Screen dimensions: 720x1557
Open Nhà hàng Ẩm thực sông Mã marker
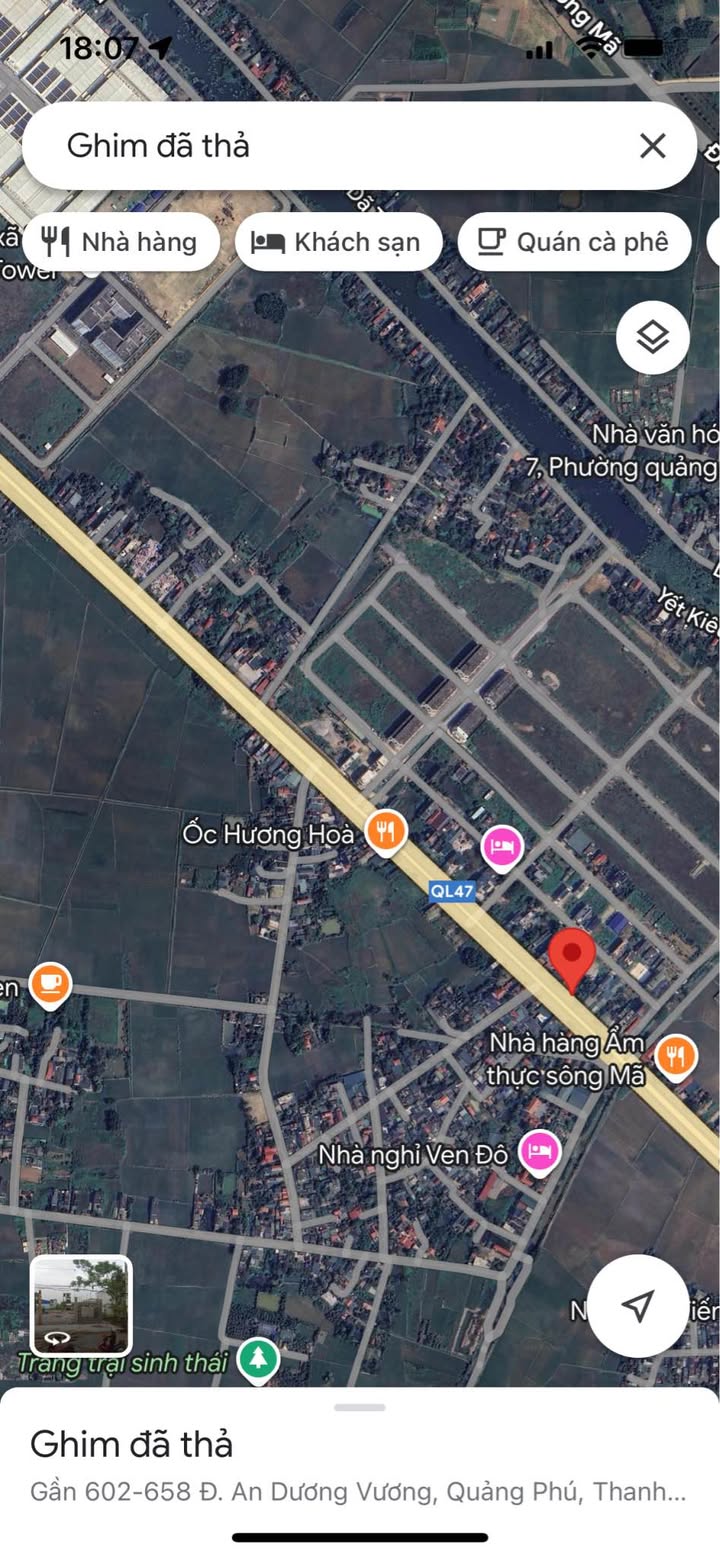[676, 1055]
